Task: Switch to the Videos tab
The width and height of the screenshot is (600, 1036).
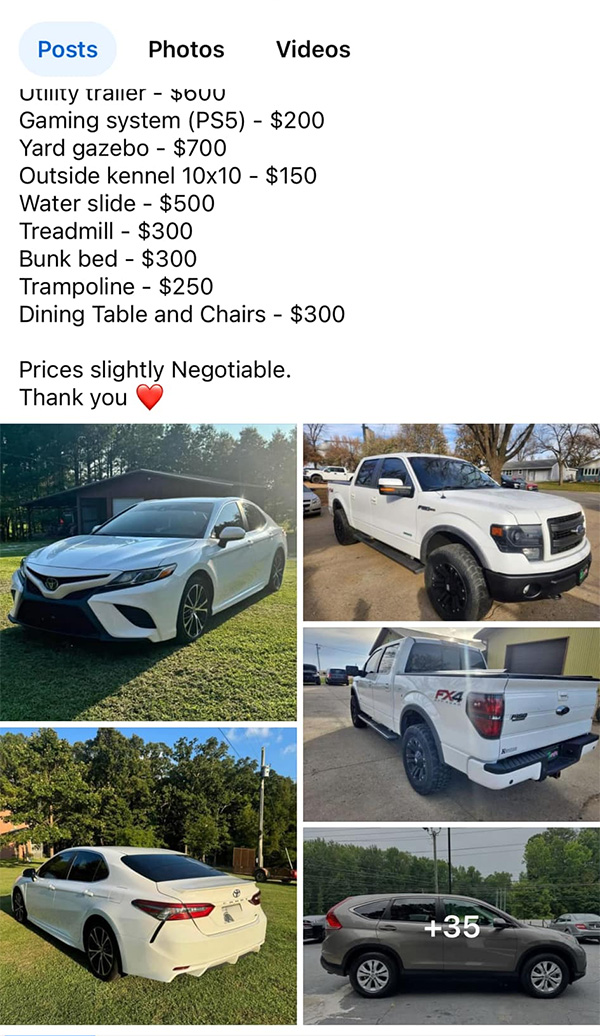Action: (x=313, y=50)
